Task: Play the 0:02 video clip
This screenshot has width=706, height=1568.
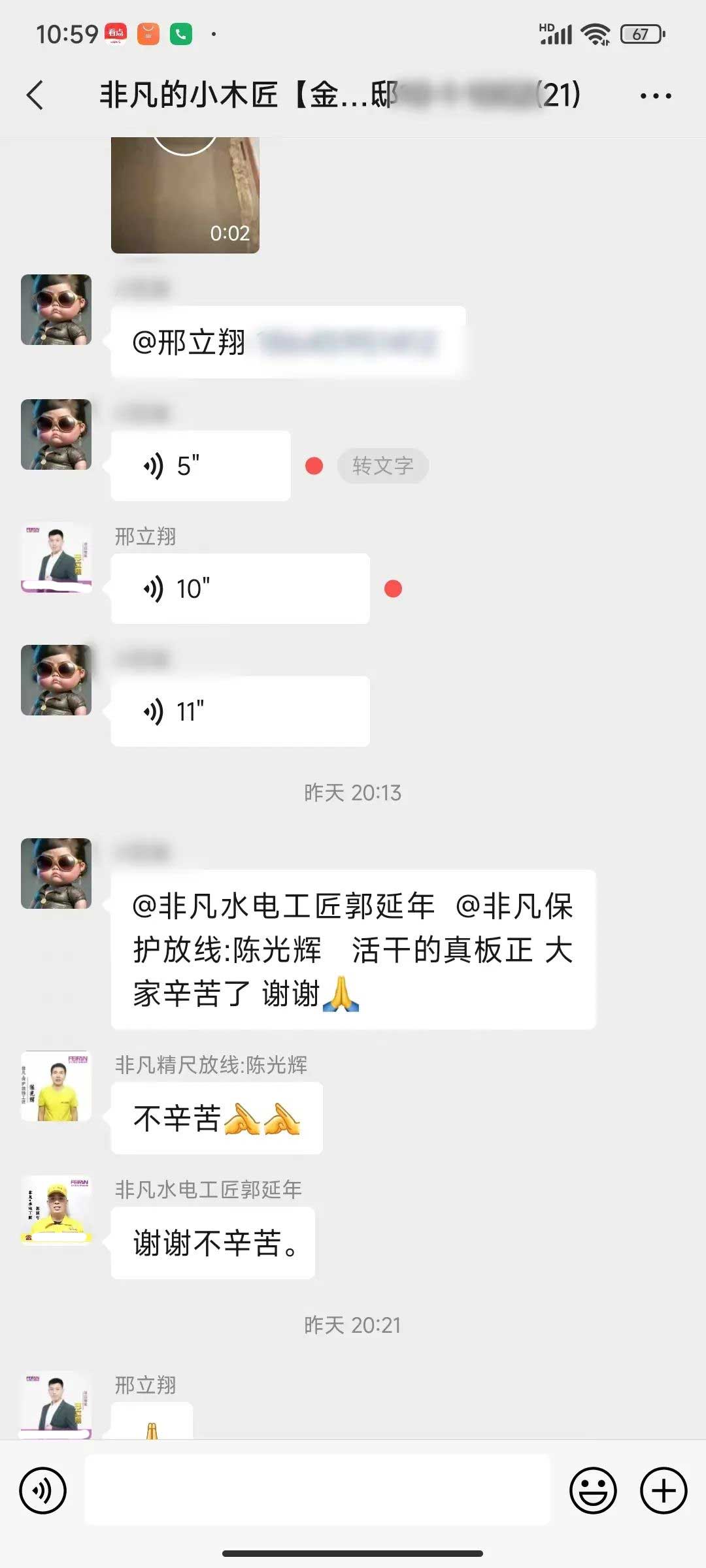Action: [185, 195]
